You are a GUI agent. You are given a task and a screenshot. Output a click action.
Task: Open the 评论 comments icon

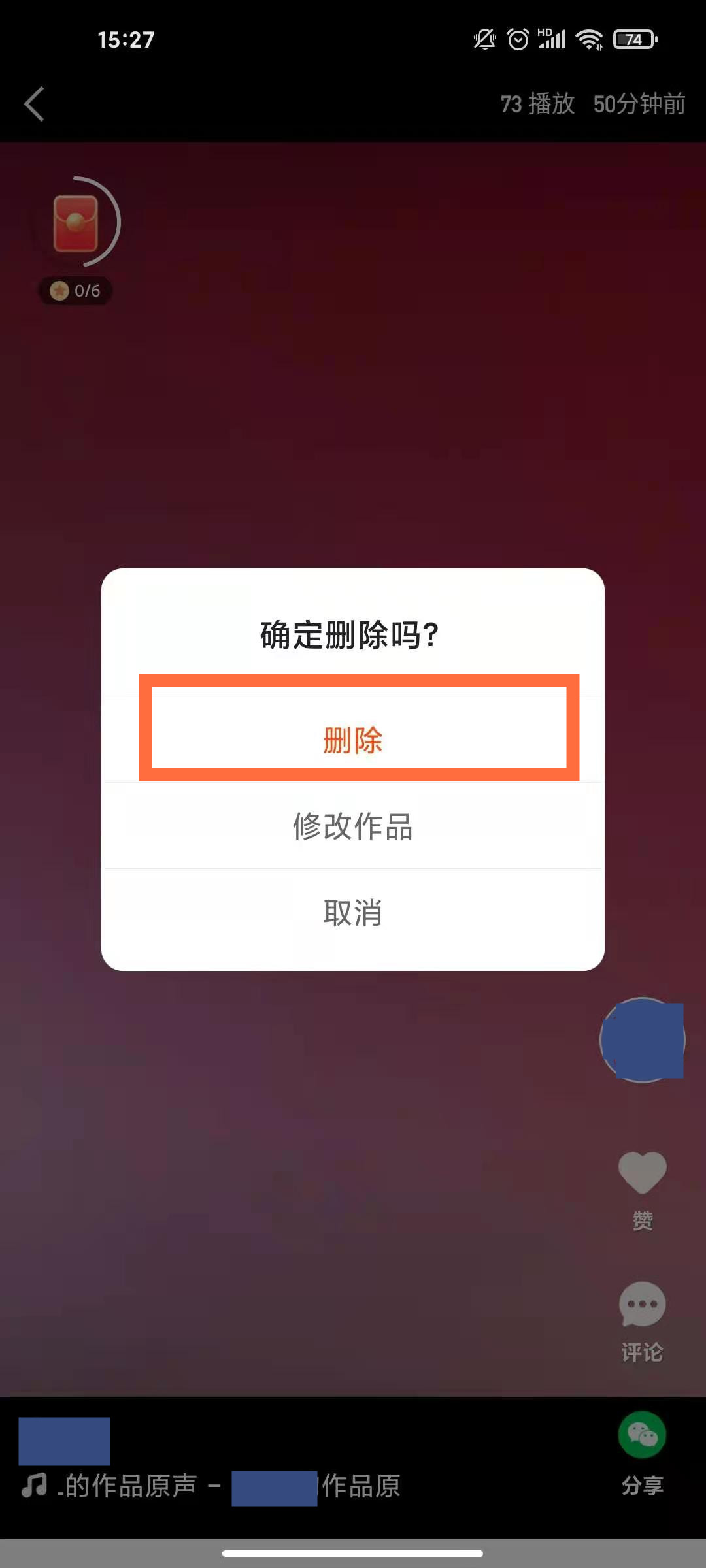click(642, 1305)
